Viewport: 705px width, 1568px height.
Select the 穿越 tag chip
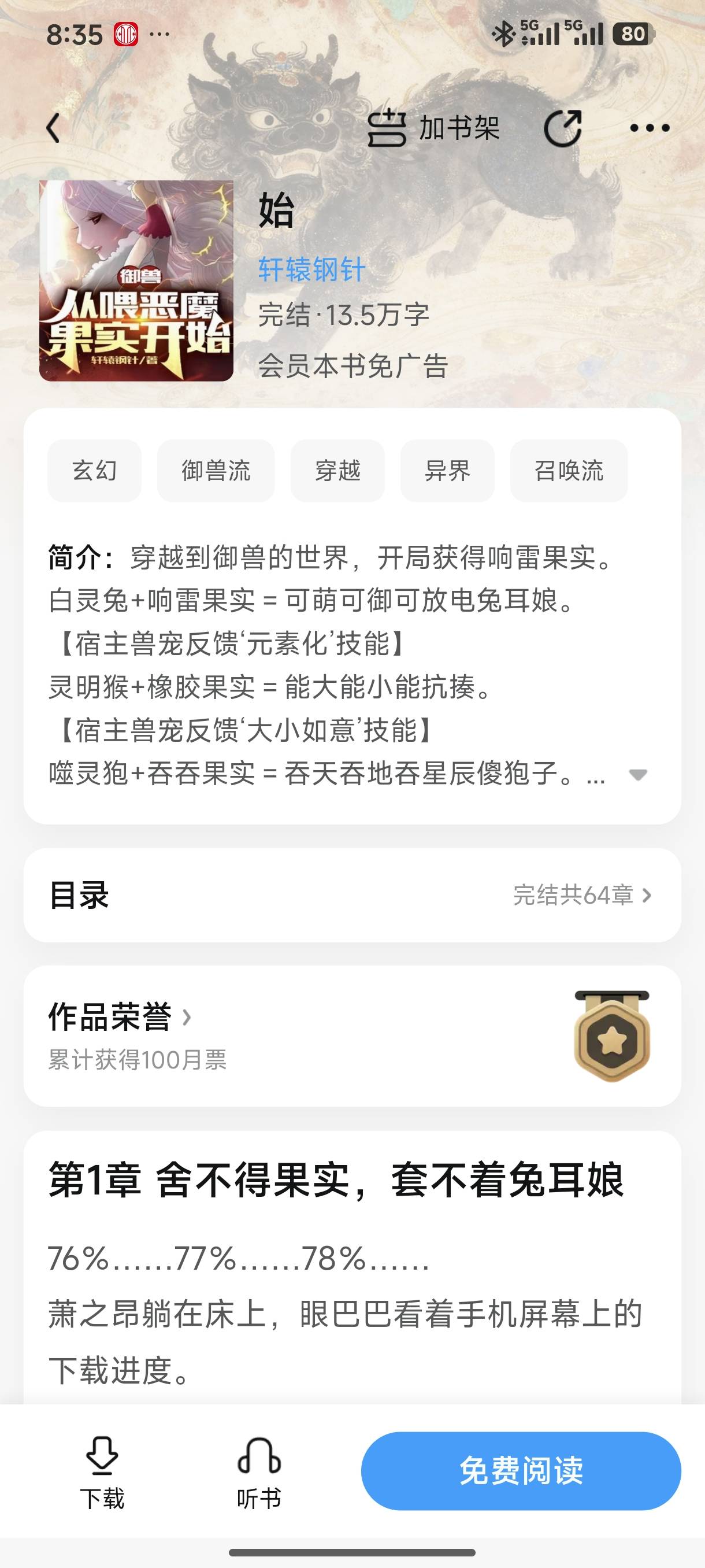pos(337,471)
